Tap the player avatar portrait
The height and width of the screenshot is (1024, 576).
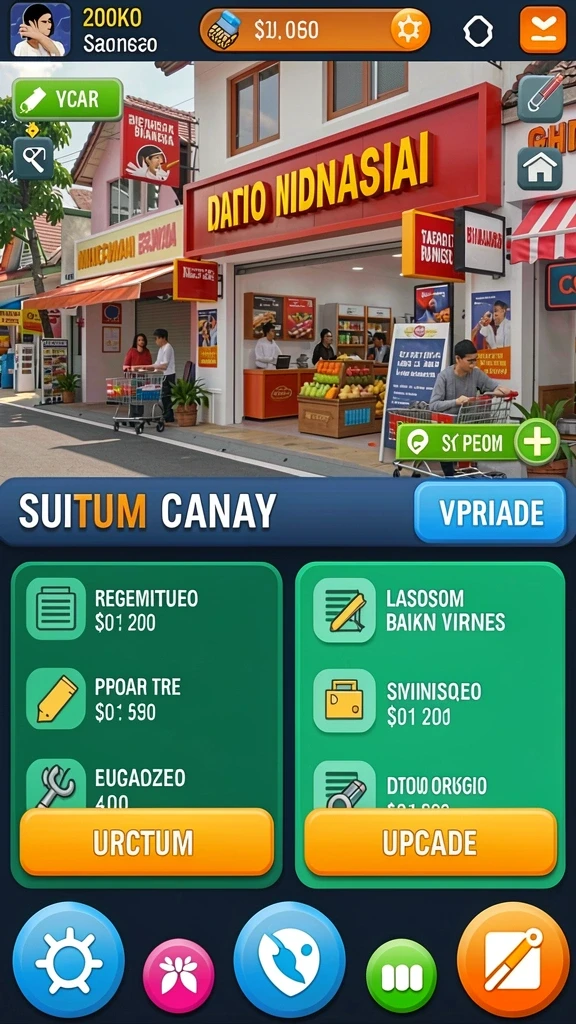[x=40, y=30]
